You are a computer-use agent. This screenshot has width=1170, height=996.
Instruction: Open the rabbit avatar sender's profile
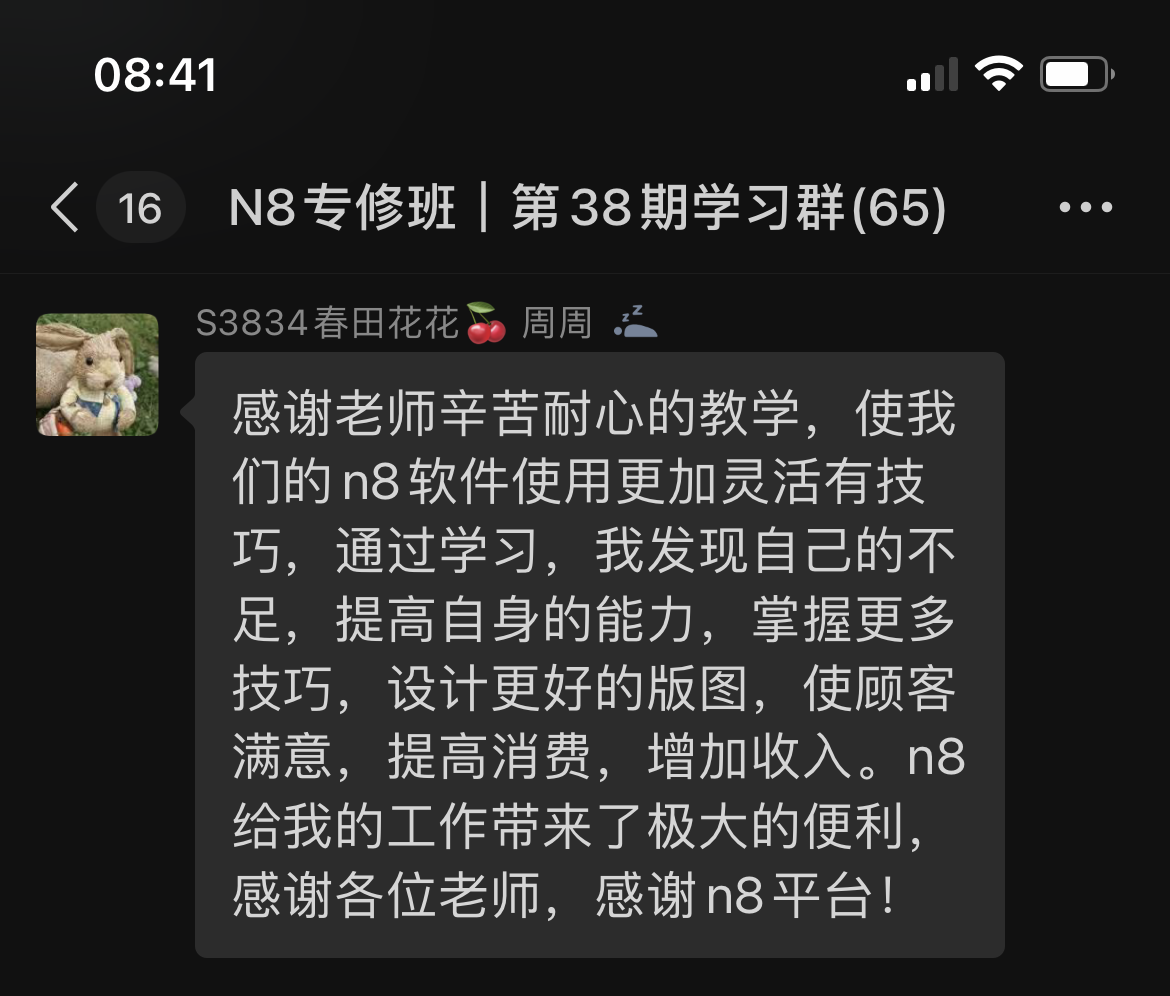[97, 374]
